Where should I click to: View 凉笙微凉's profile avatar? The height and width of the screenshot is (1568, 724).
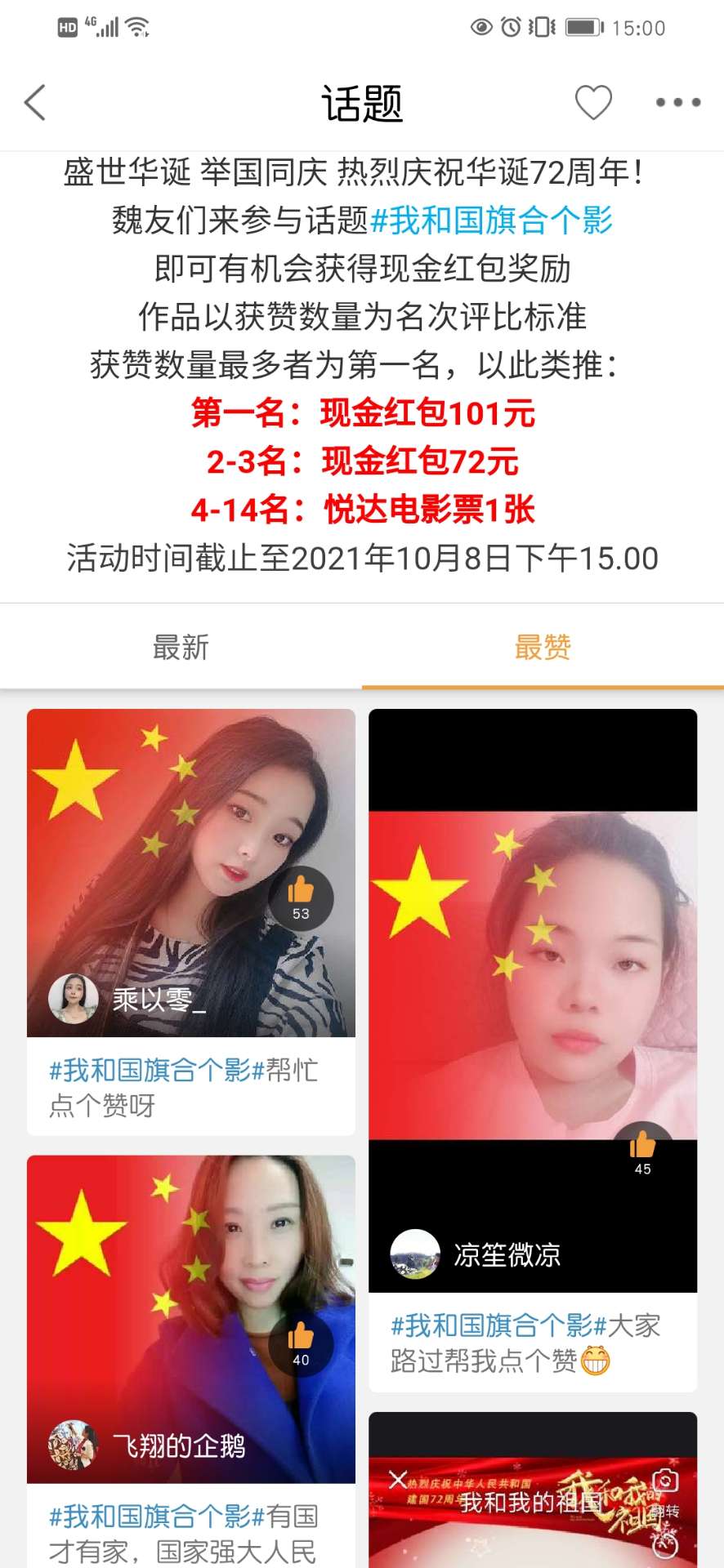[x=415, y=1254]
